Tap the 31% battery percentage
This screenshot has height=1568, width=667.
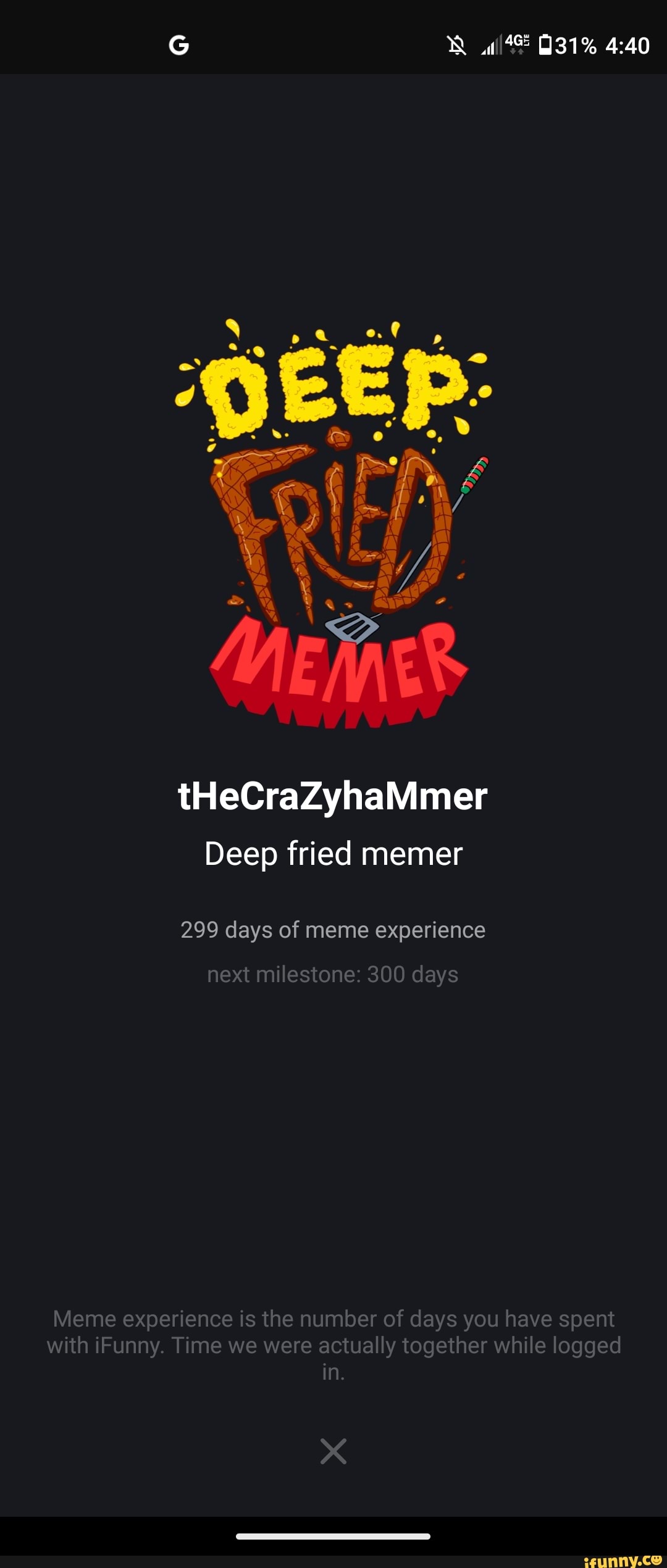576,46
